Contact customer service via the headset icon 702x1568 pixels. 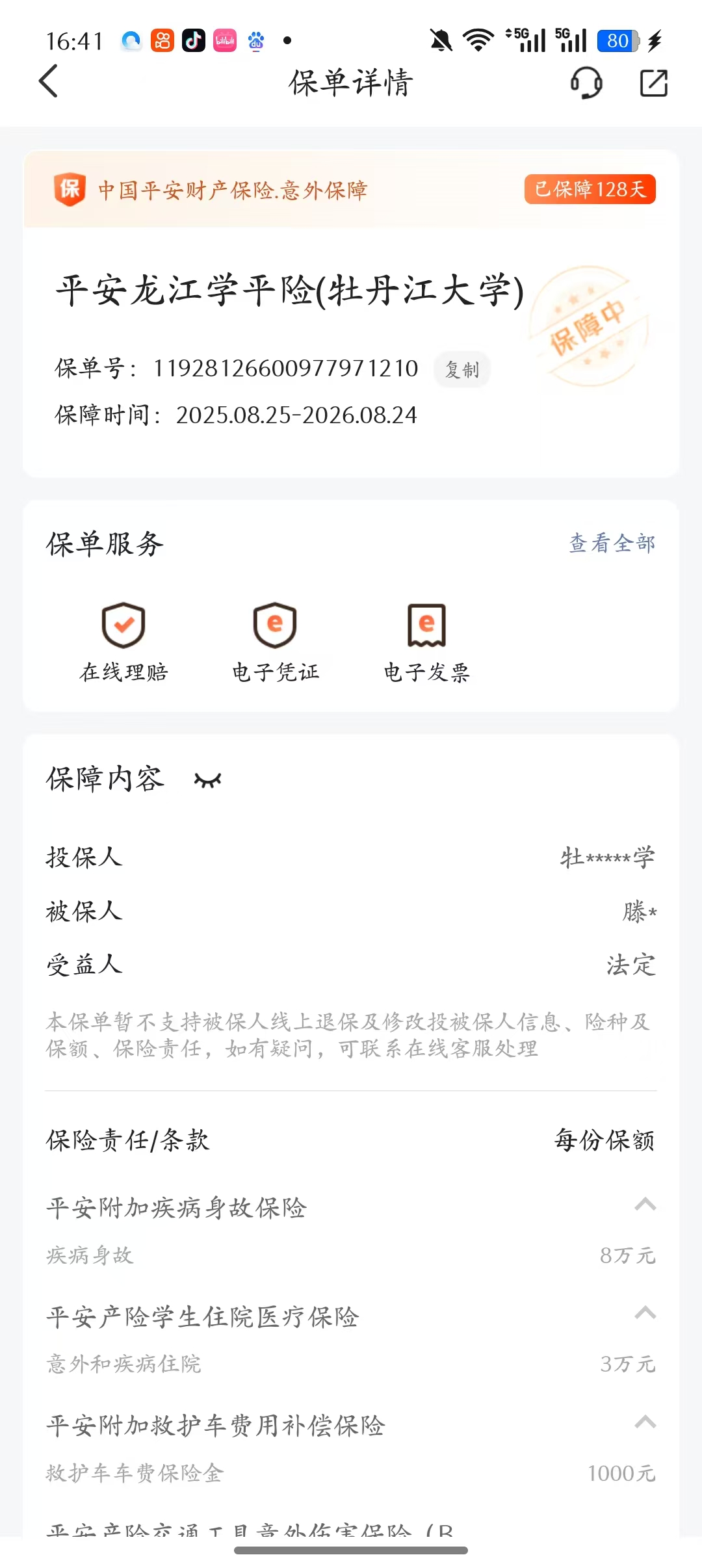coord(586,83)
